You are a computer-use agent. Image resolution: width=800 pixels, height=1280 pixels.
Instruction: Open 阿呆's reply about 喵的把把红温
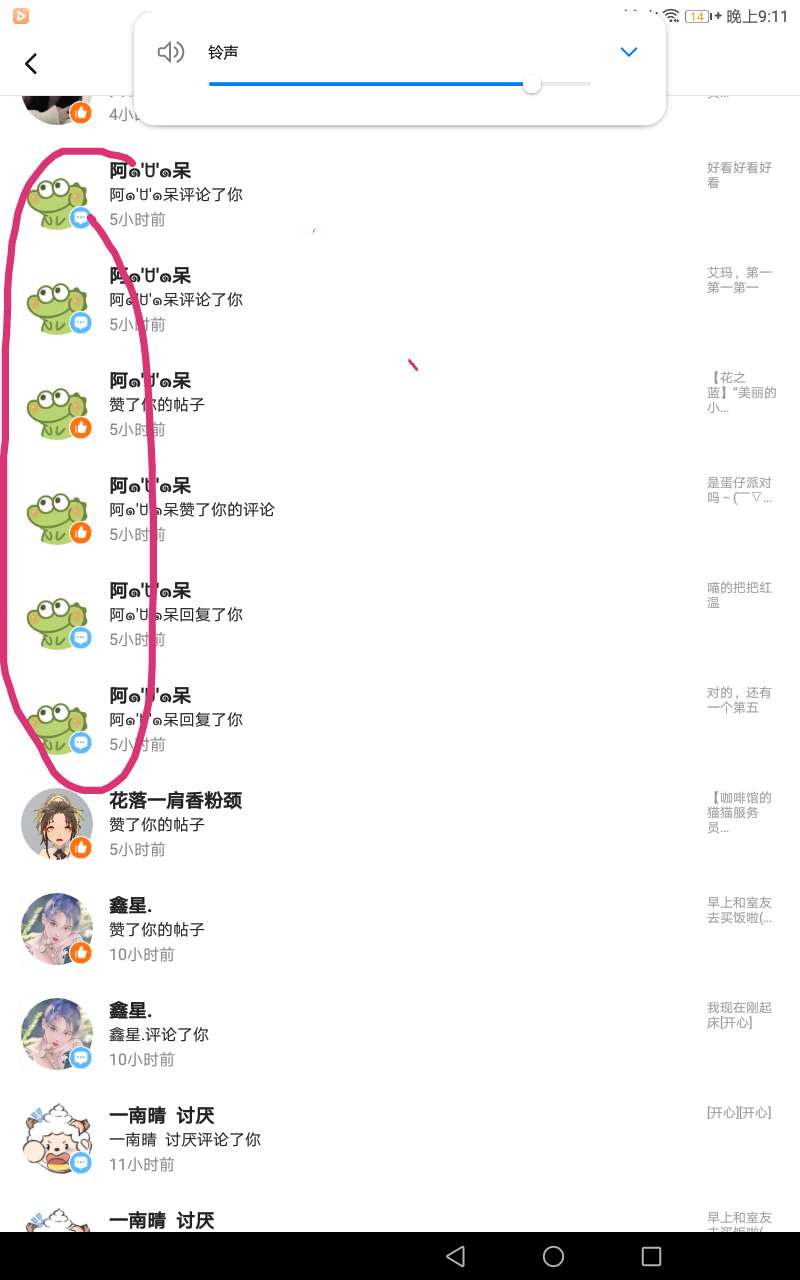tap(400, 615)
